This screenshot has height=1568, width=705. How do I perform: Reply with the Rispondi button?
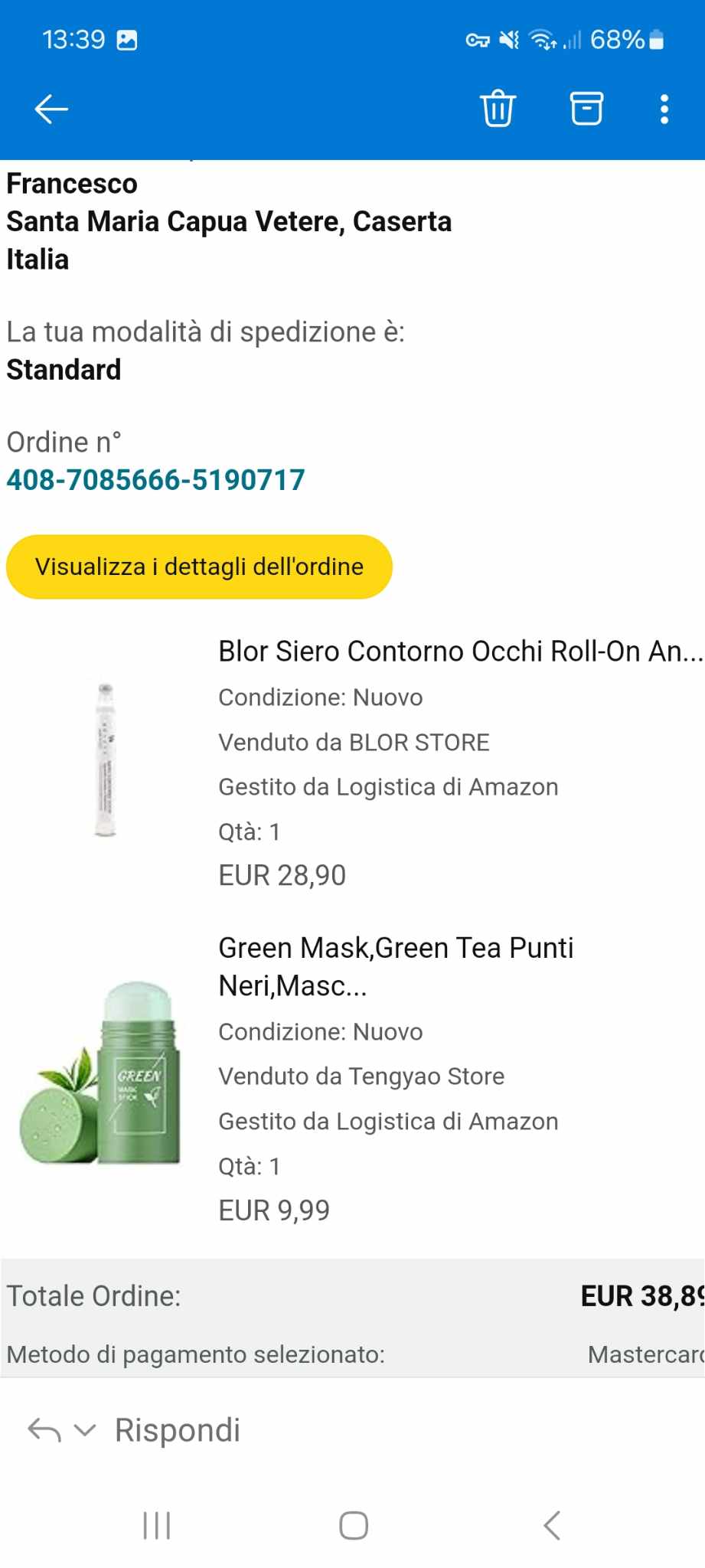[177, 1429]
